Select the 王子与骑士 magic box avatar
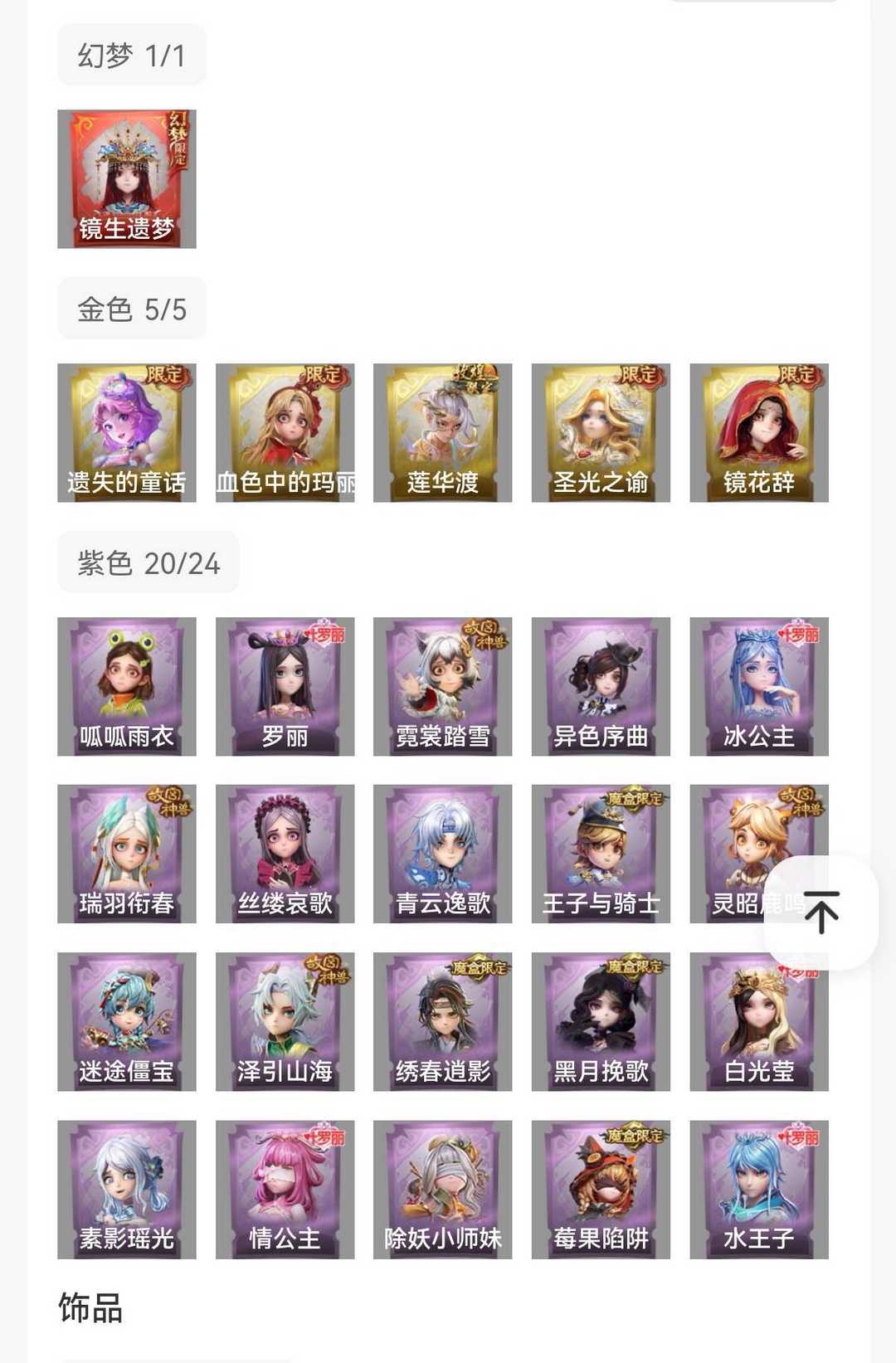Image resolution: width=896 pixels, height=1363 pixels. pos(601,854)
